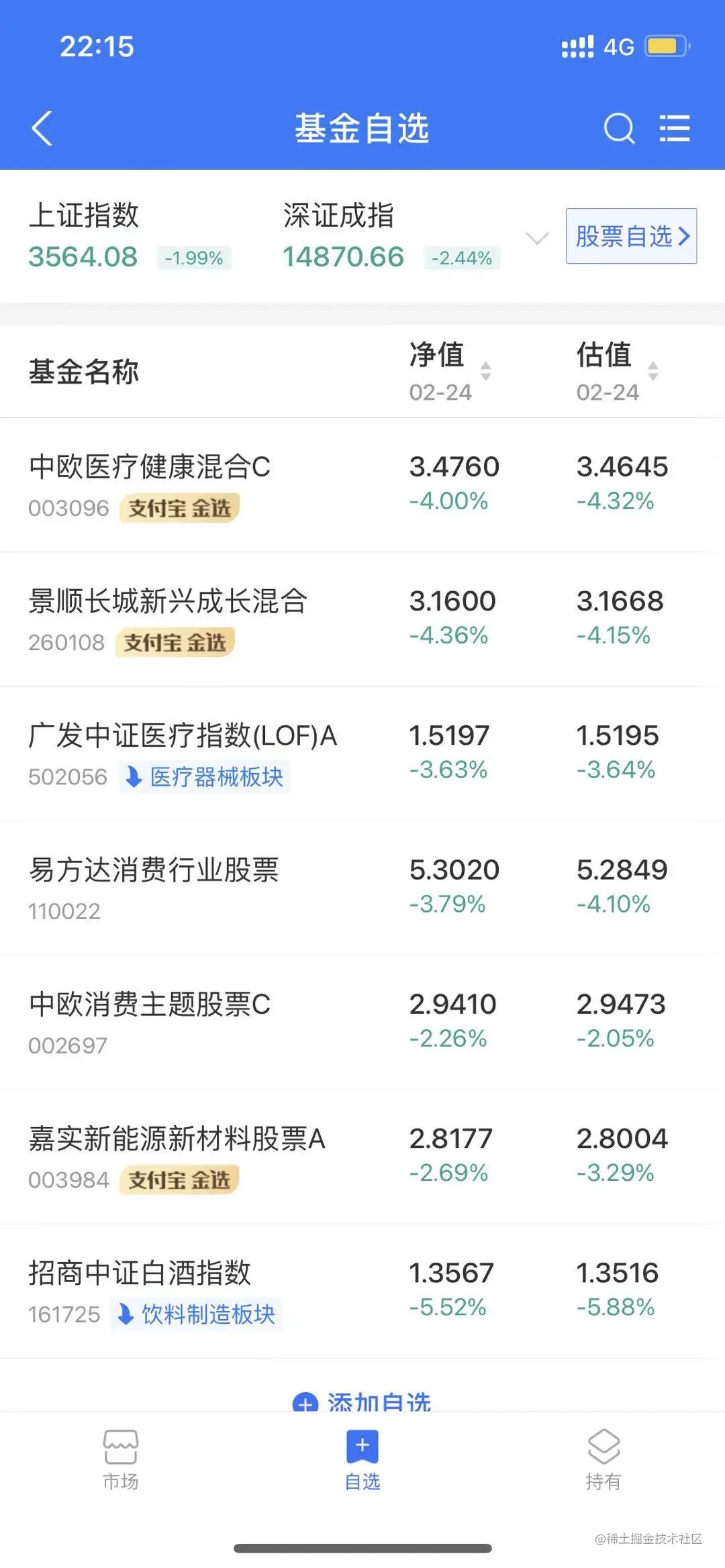
Task: Open 景顺长城新兴成长混合 fund
Action: 168,601
